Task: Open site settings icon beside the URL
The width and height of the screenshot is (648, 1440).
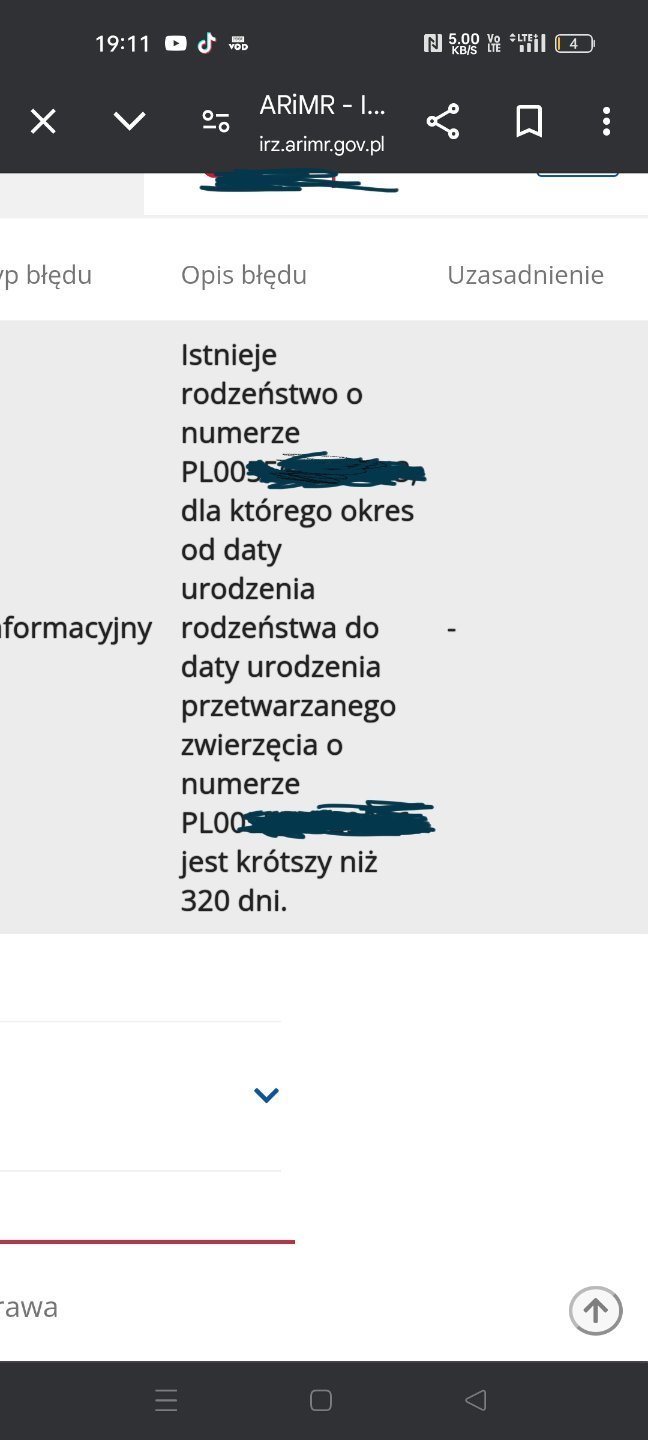Action: [215, 122]
